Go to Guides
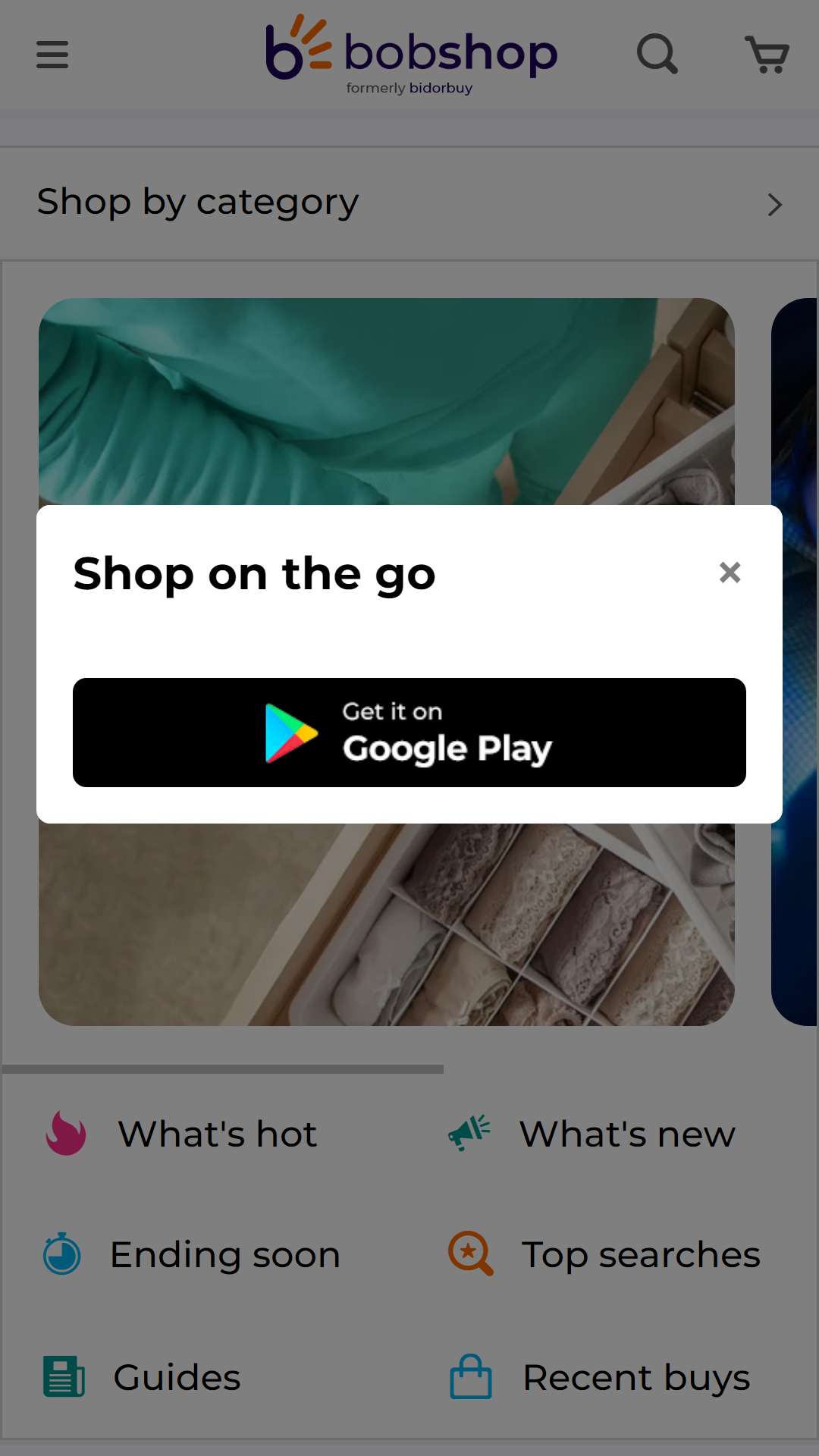 coord(142,1377)
